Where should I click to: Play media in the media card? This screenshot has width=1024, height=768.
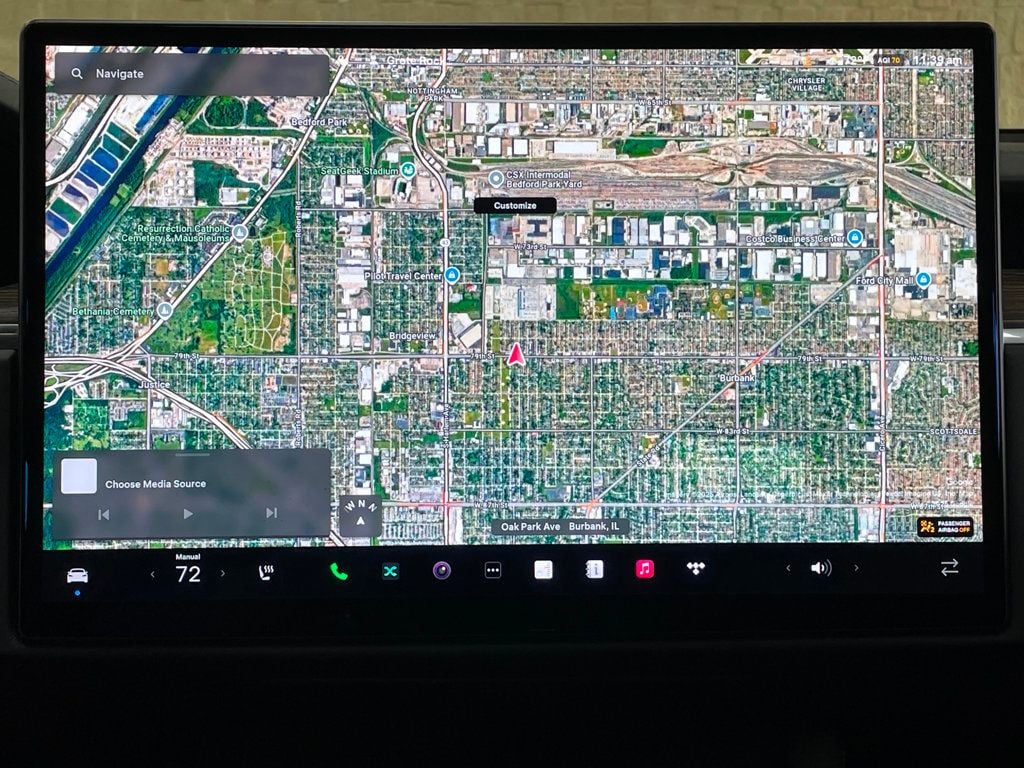pyautogui.click(x=188, y=513)
